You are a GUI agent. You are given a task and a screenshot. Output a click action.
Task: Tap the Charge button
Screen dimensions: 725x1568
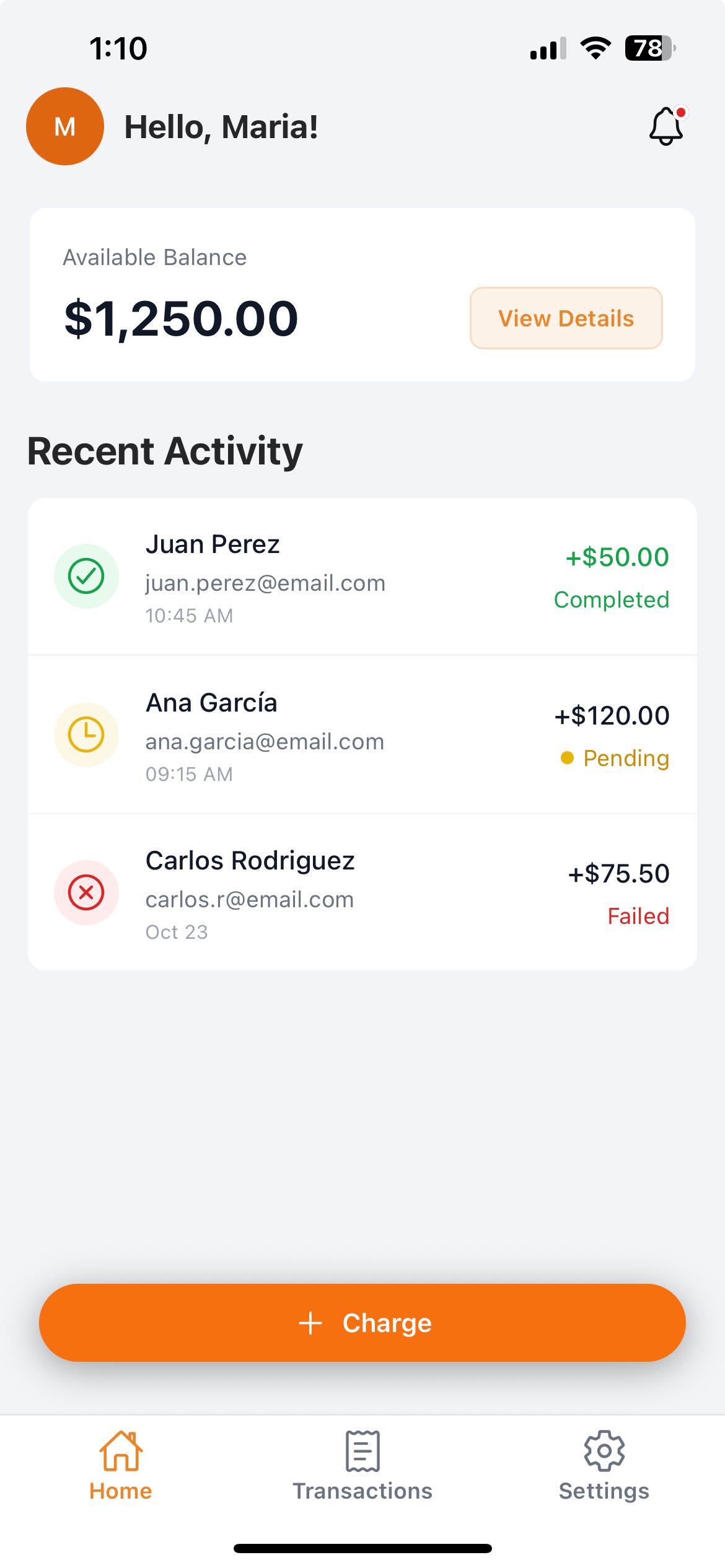(x=362, y=1322)
